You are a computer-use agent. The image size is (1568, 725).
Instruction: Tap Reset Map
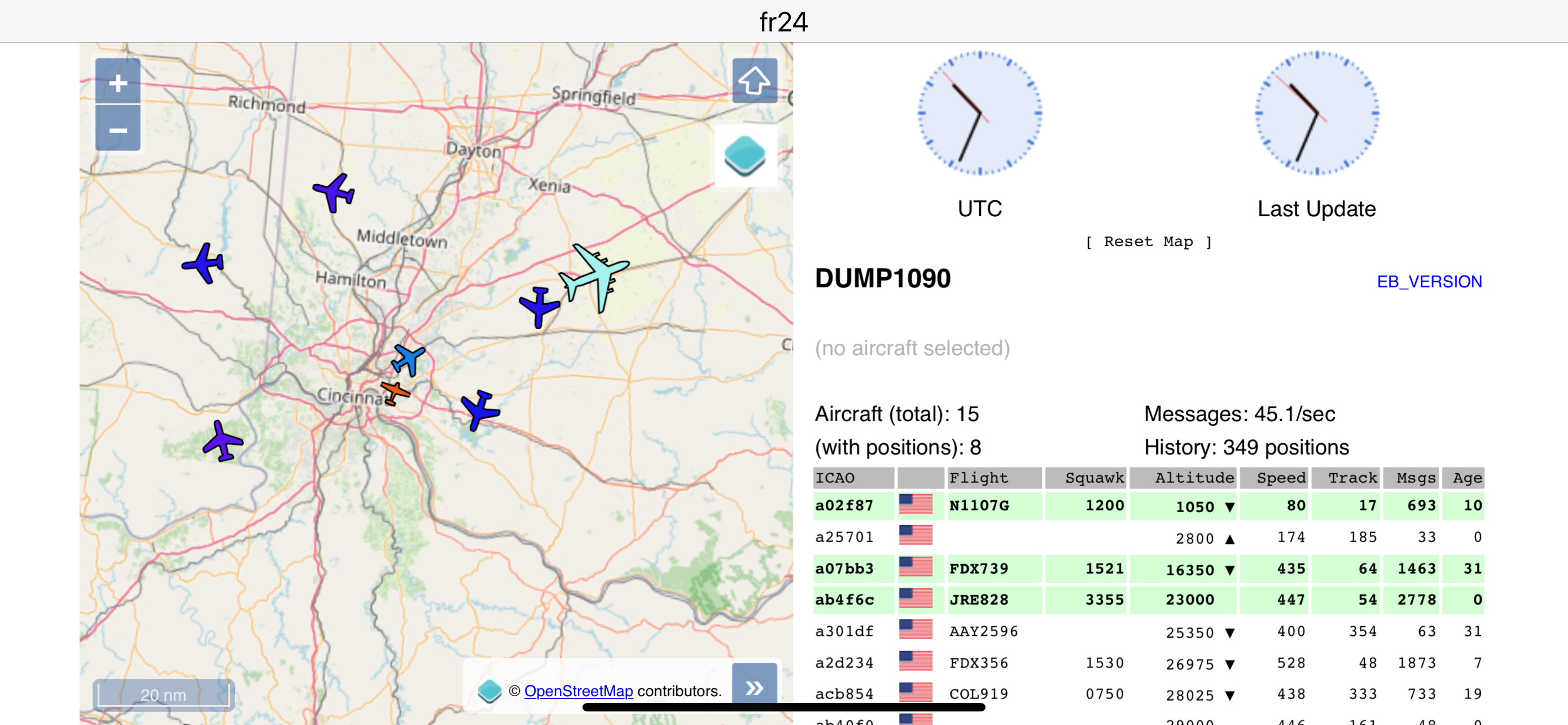coord(1148,242)
